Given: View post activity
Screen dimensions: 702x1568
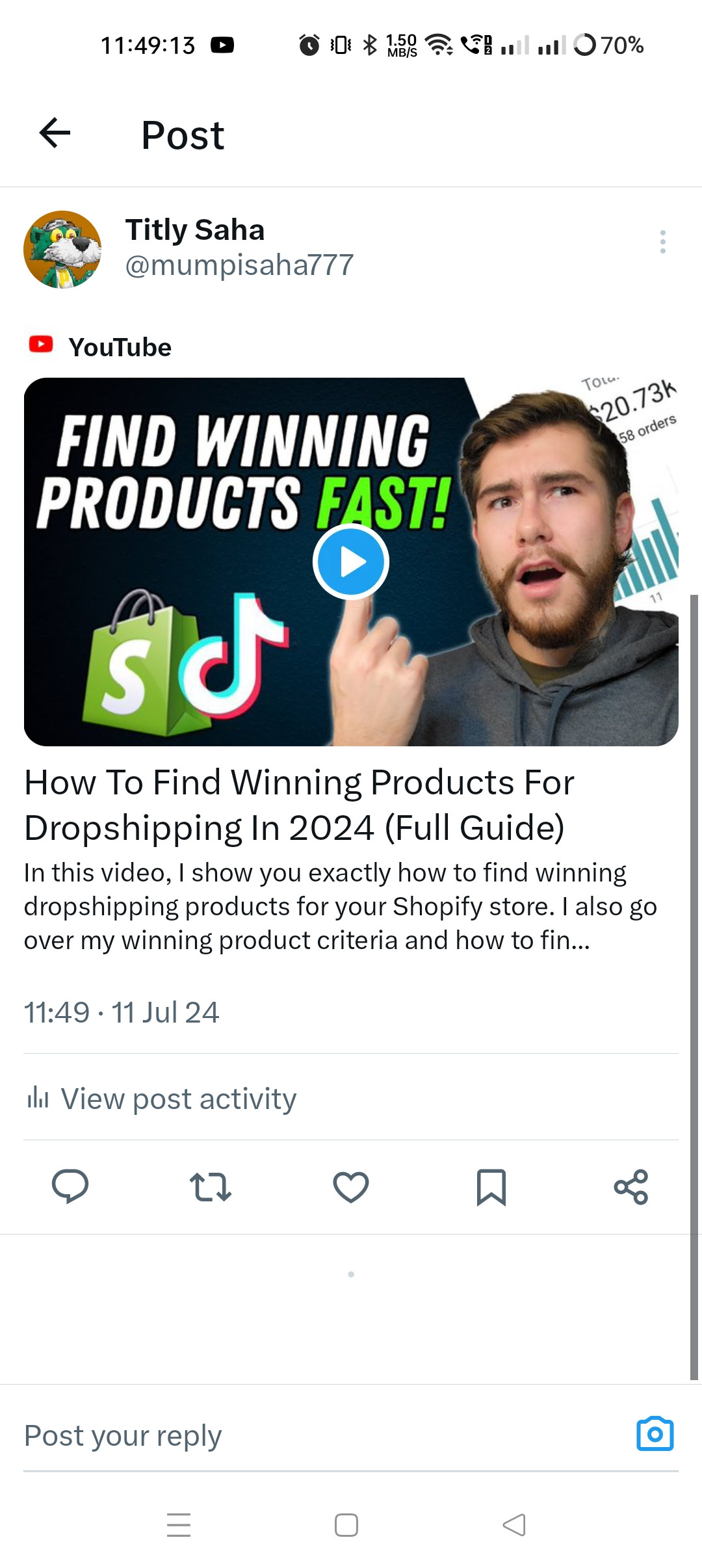Looking at the screenshot, I should click(161, 1099).
